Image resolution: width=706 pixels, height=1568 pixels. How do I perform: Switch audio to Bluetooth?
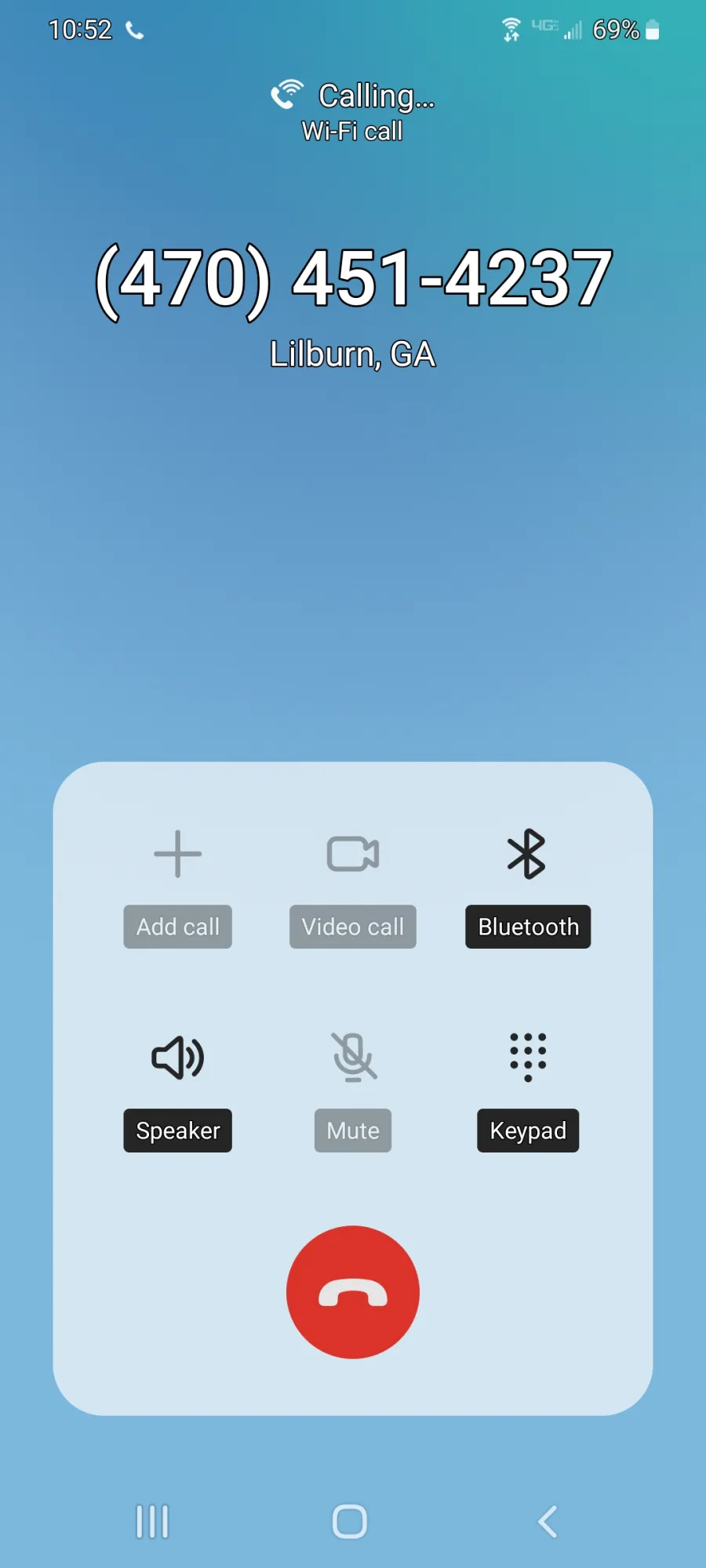pos(528,887)
